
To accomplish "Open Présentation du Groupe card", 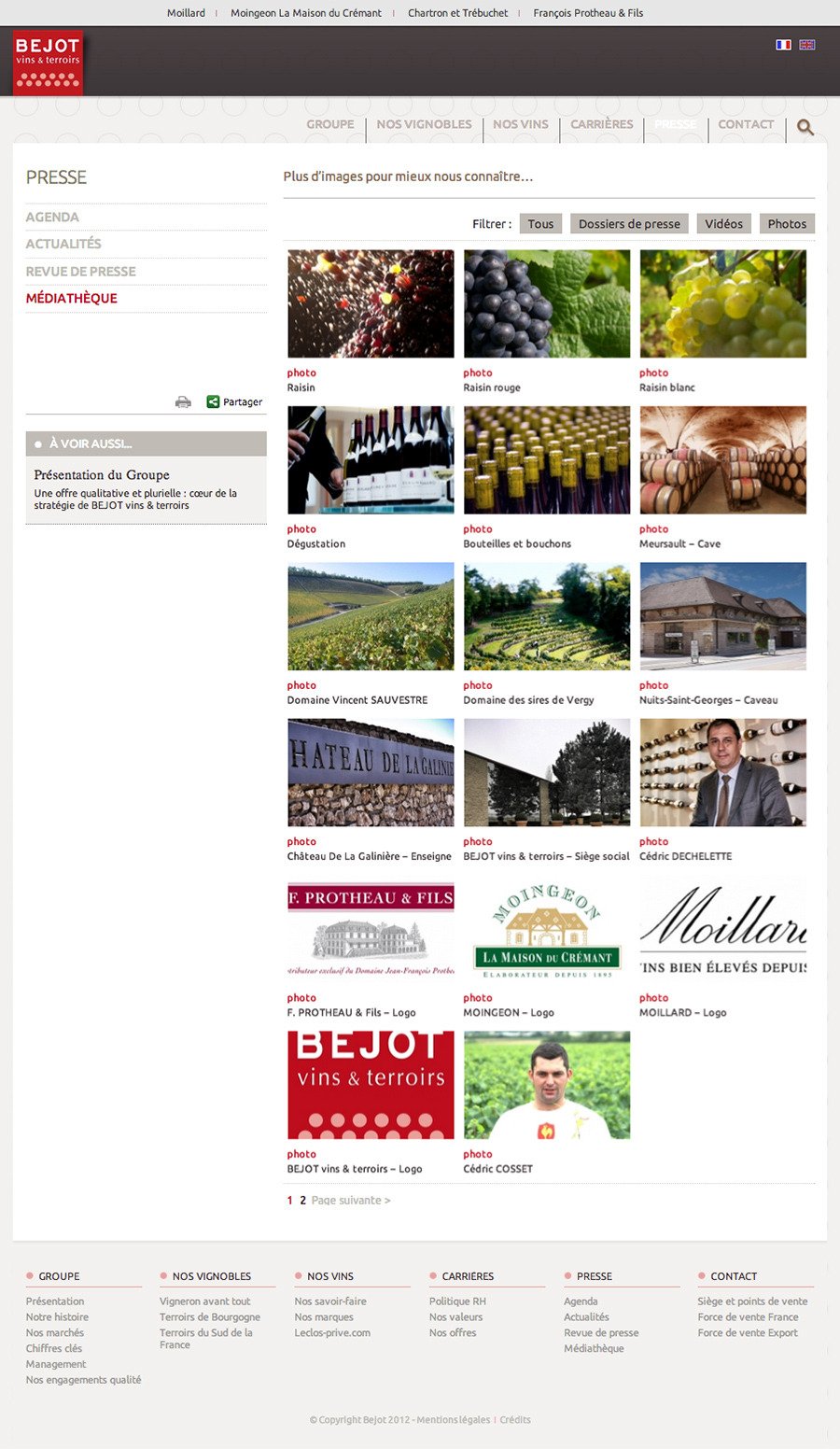I will 102,475.
